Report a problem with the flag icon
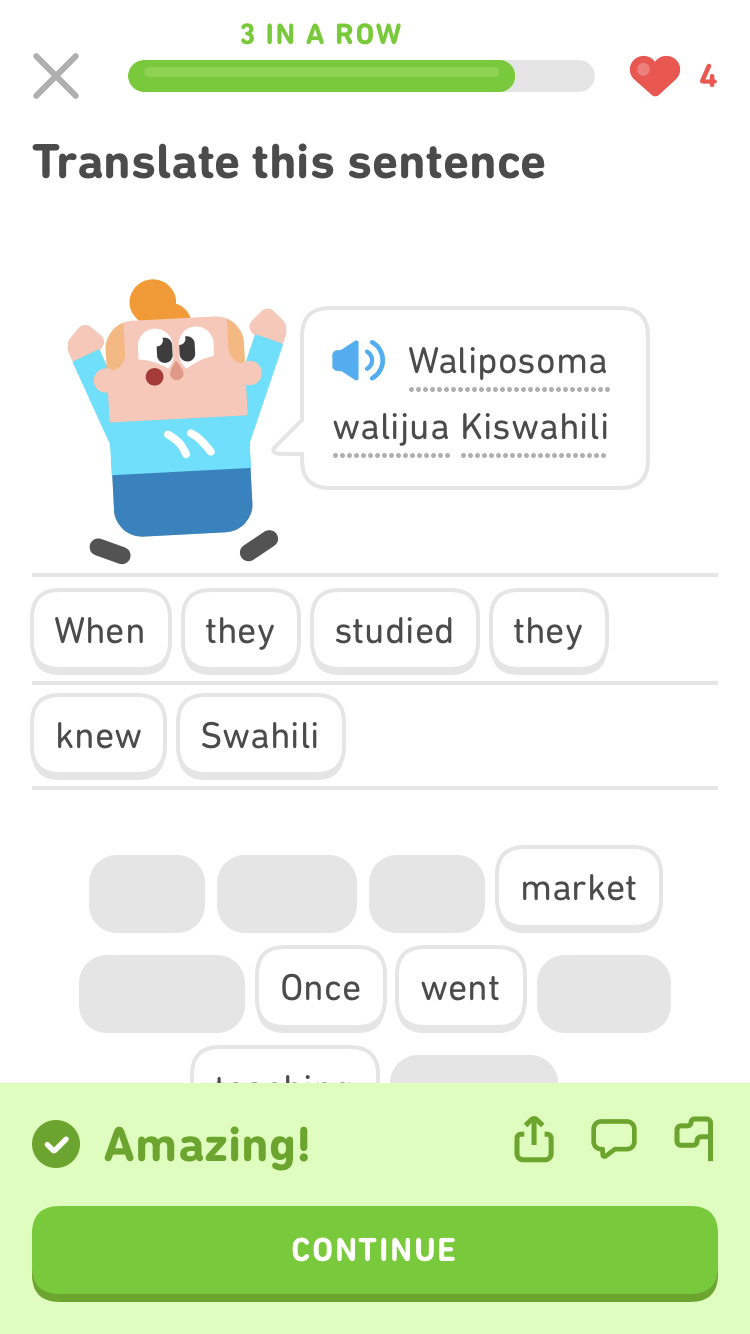The image size is (750, 1334). 694,1140
